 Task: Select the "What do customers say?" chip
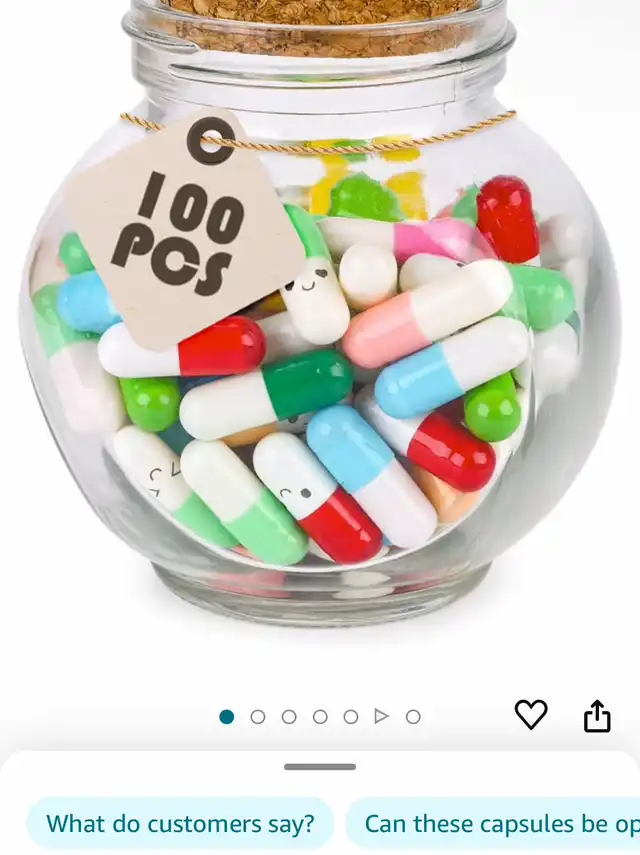coord(180,824)
